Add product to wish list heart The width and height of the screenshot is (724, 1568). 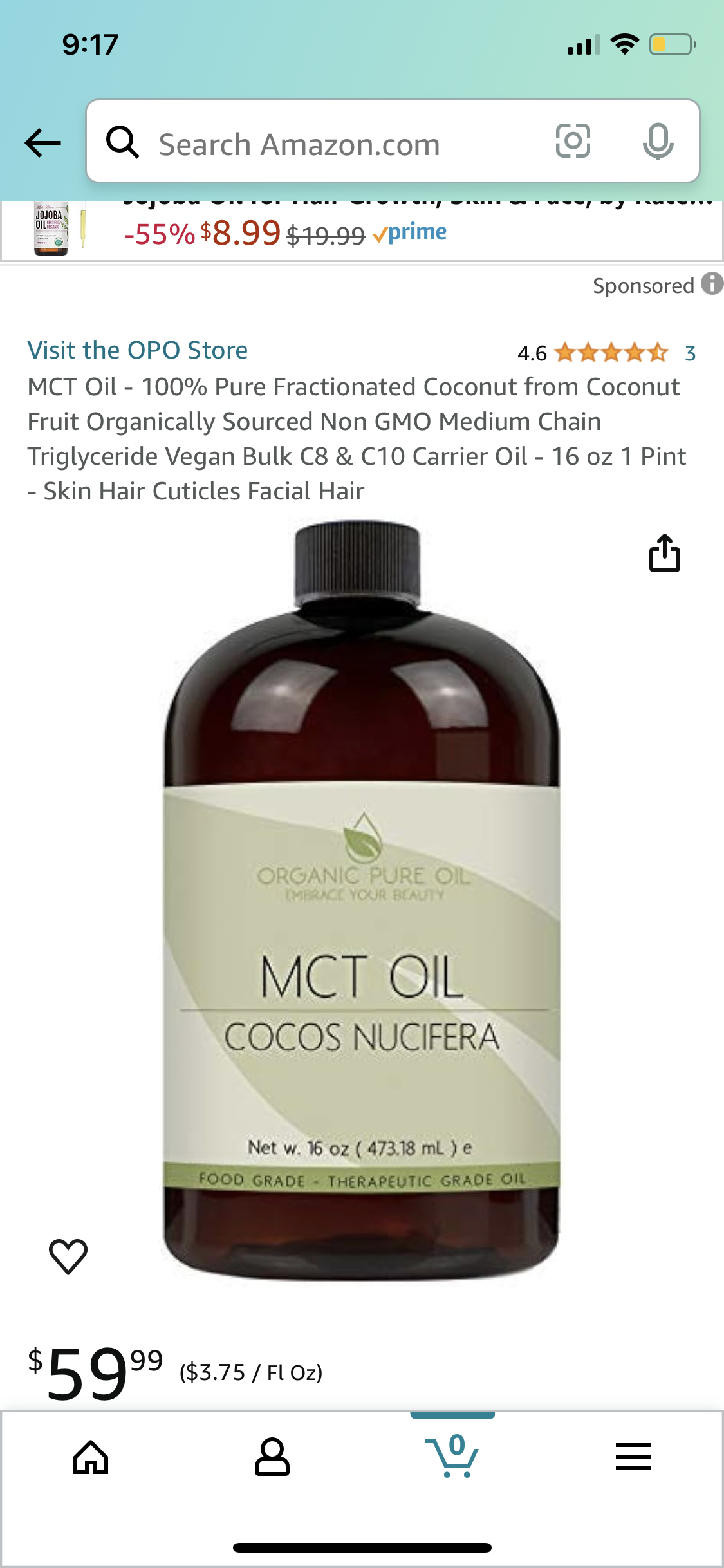(68, 1256)
